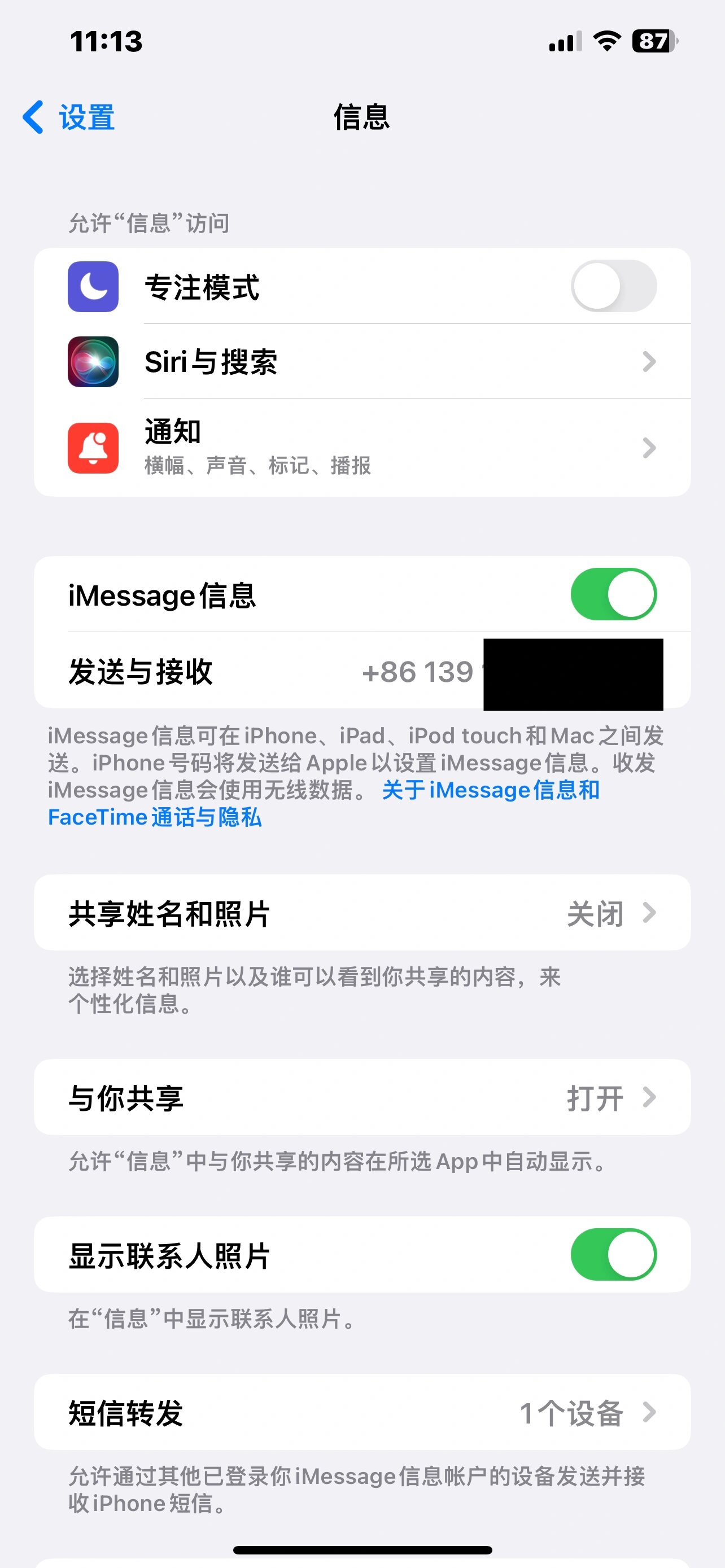Open 与你共享 settings

[x=362, y=1097]
